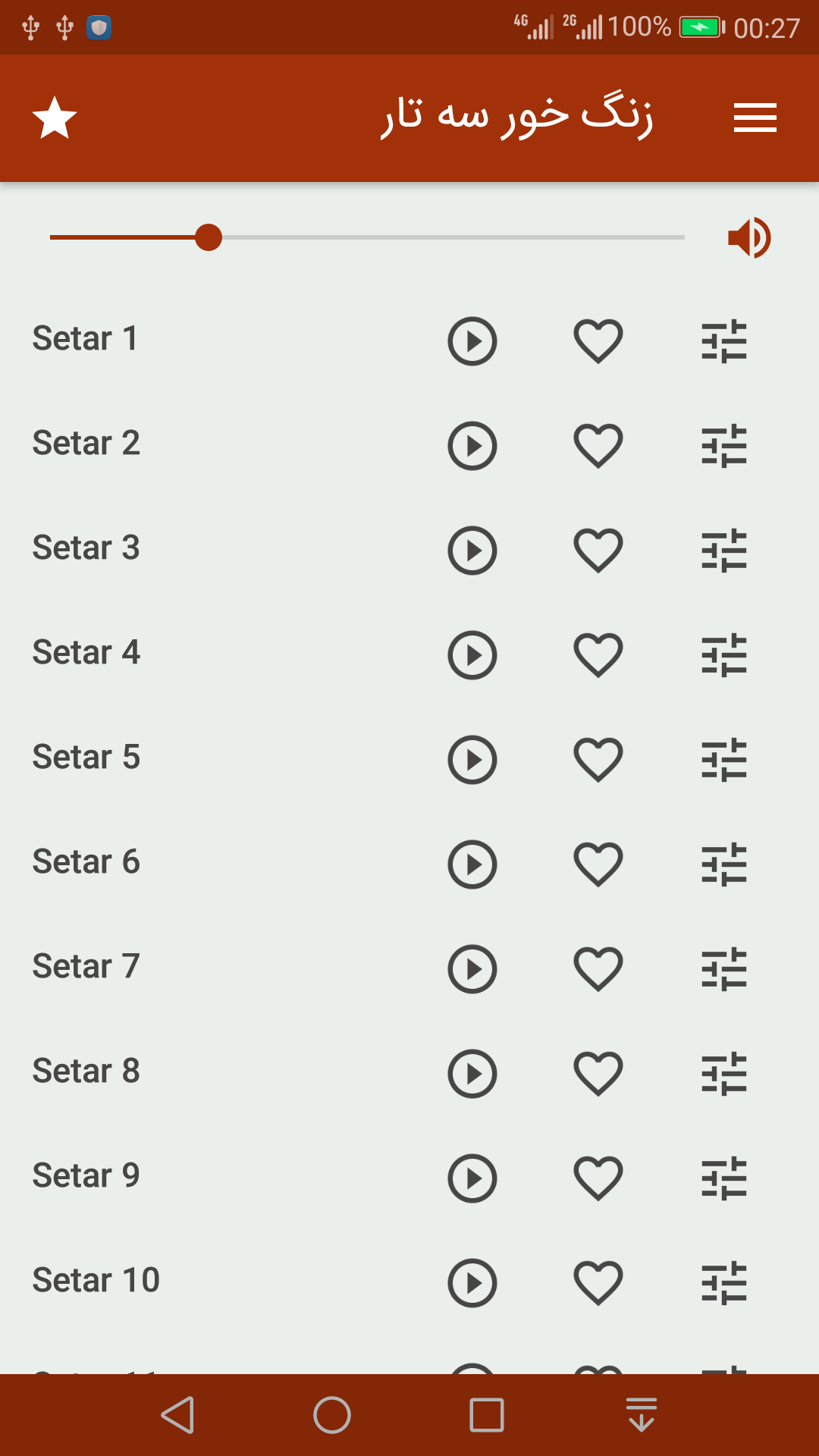Add Setar 8 to favorites
819x1456 pixels.
pos(598,1074)
